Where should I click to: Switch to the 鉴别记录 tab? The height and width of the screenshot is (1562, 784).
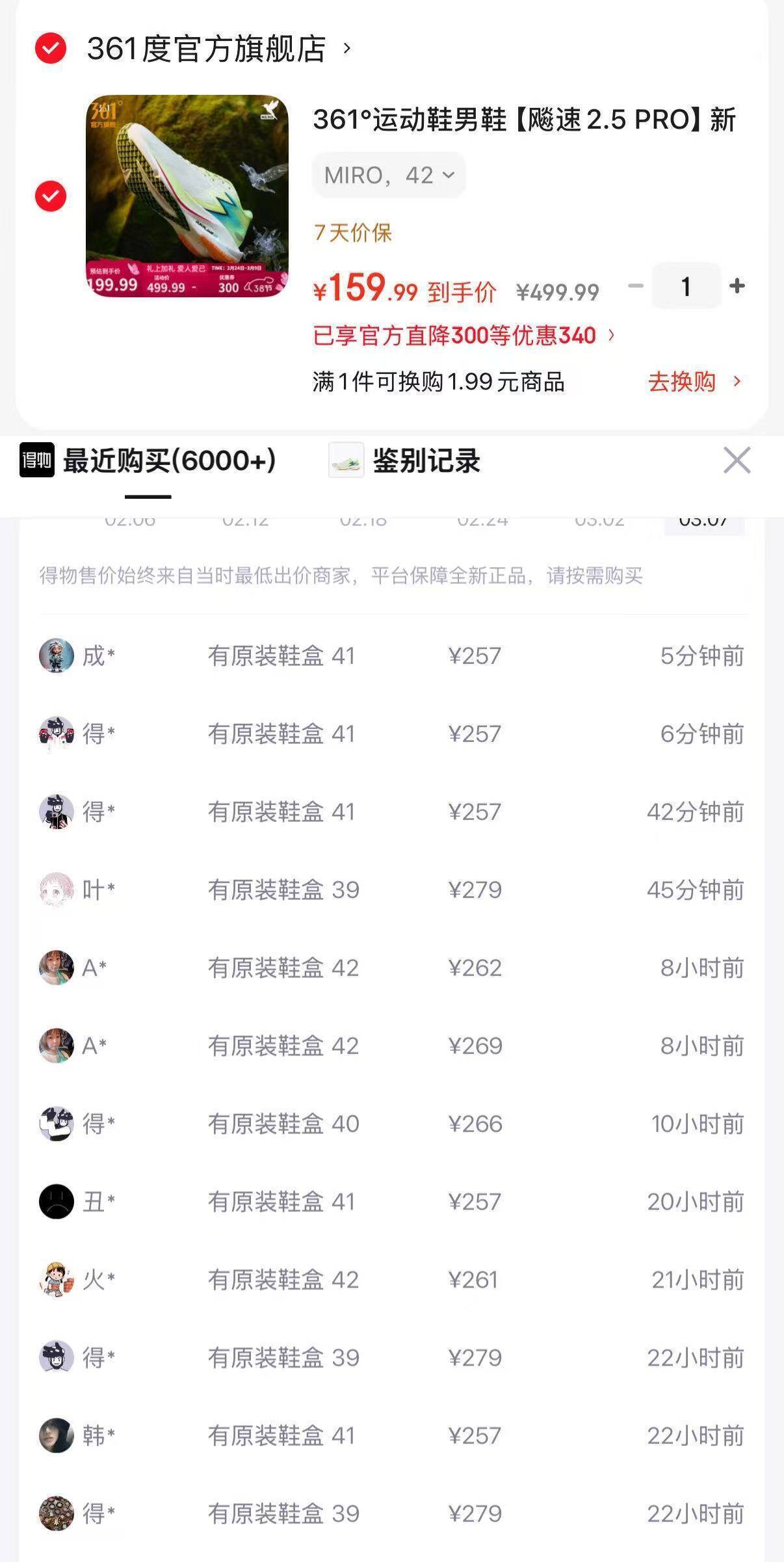point(426,461)
